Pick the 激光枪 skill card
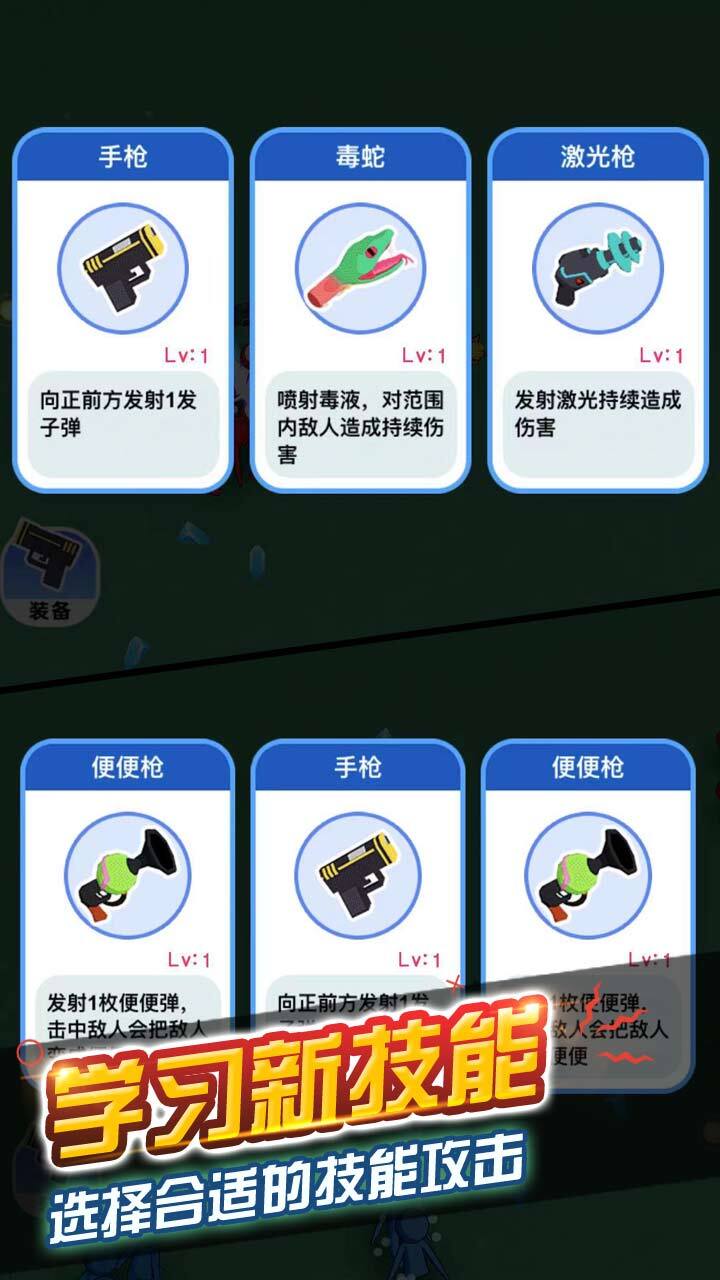The height and width of the screenshot is (1280, 720). 597,310
